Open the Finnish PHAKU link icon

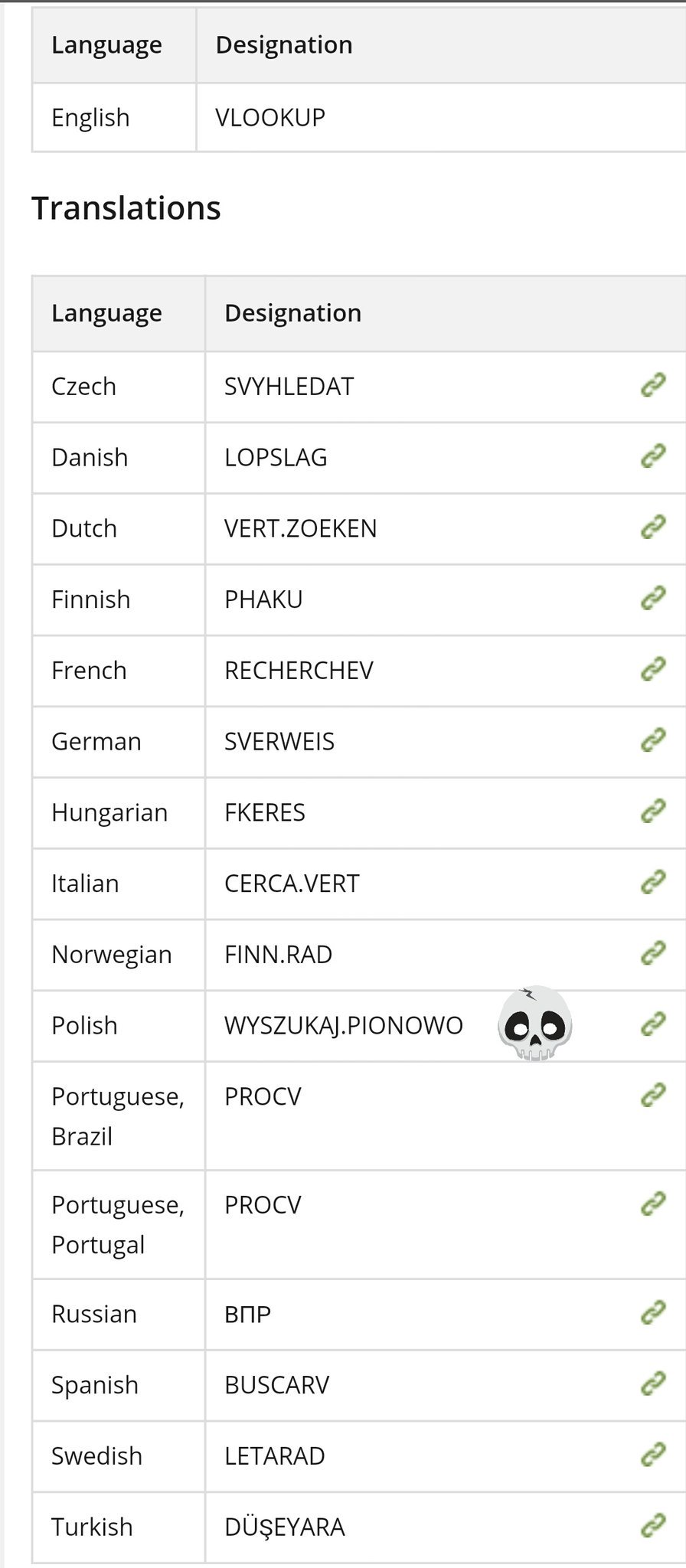coord(653,598)
